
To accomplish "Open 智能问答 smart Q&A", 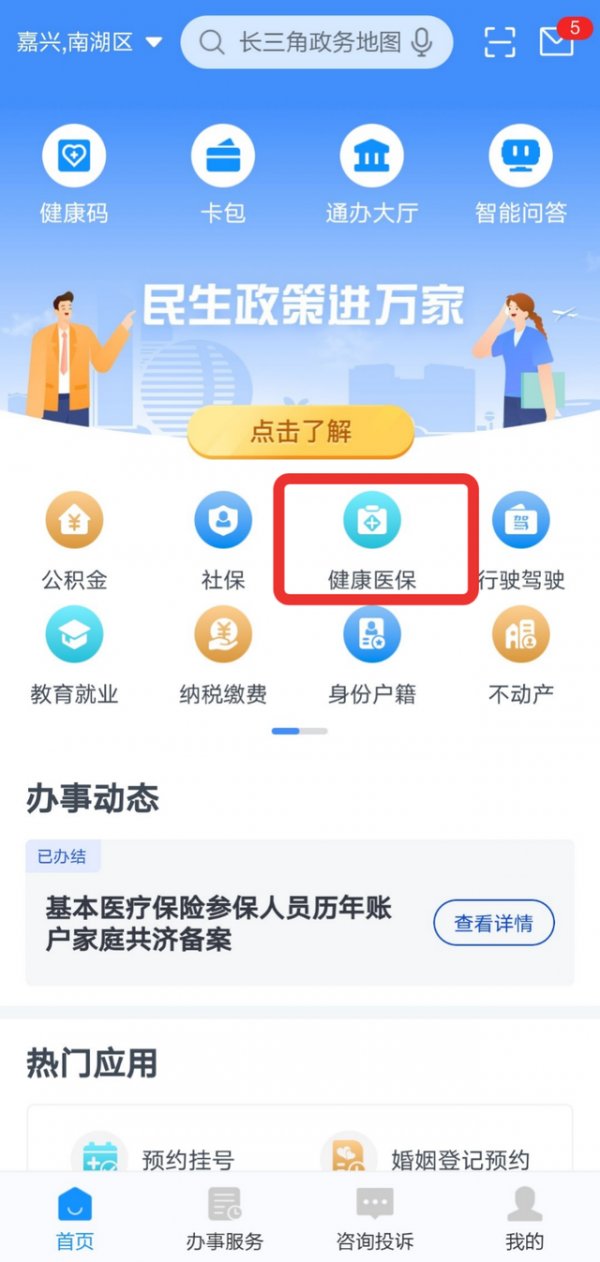I will pos(520,174).
